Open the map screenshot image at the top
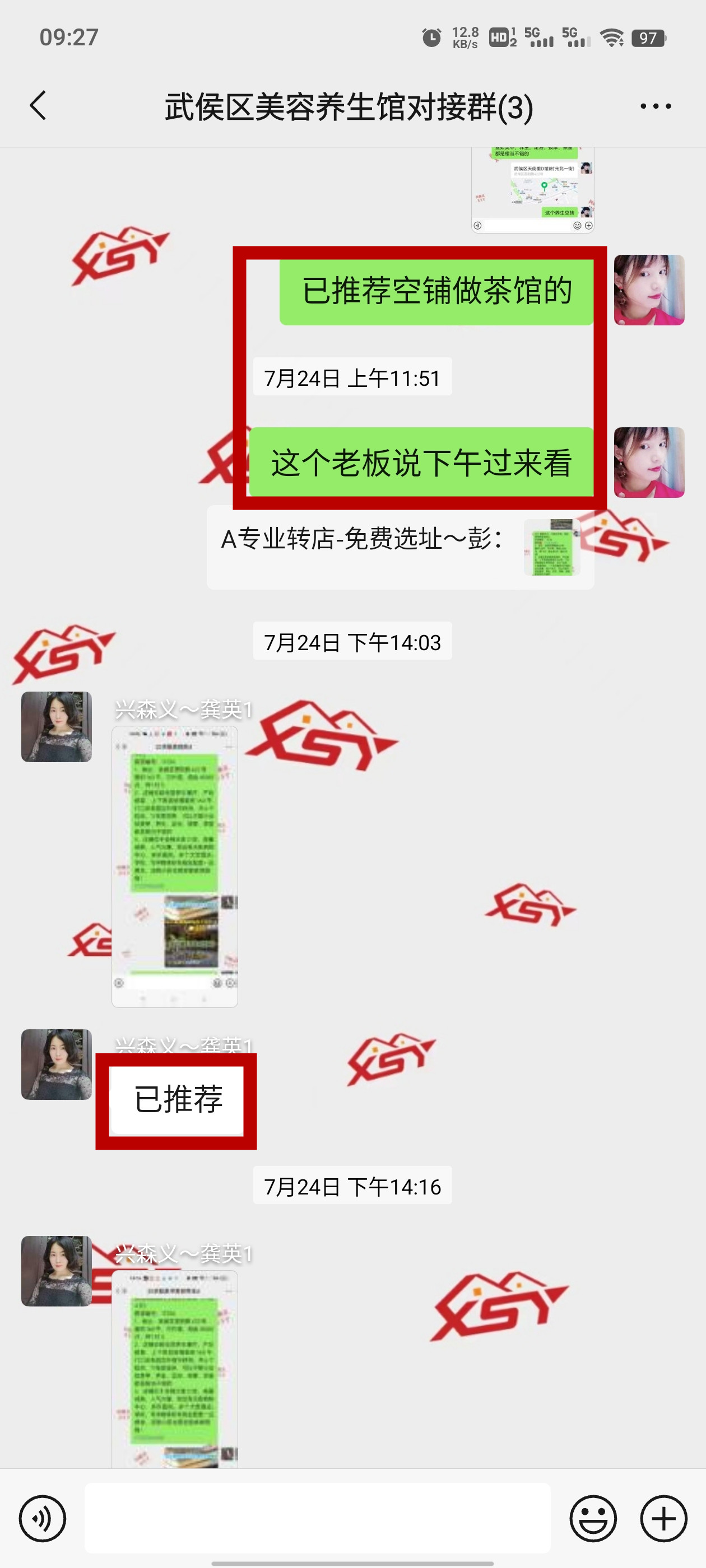This screenshot has height=1568, width=706. tap(532, 190)
